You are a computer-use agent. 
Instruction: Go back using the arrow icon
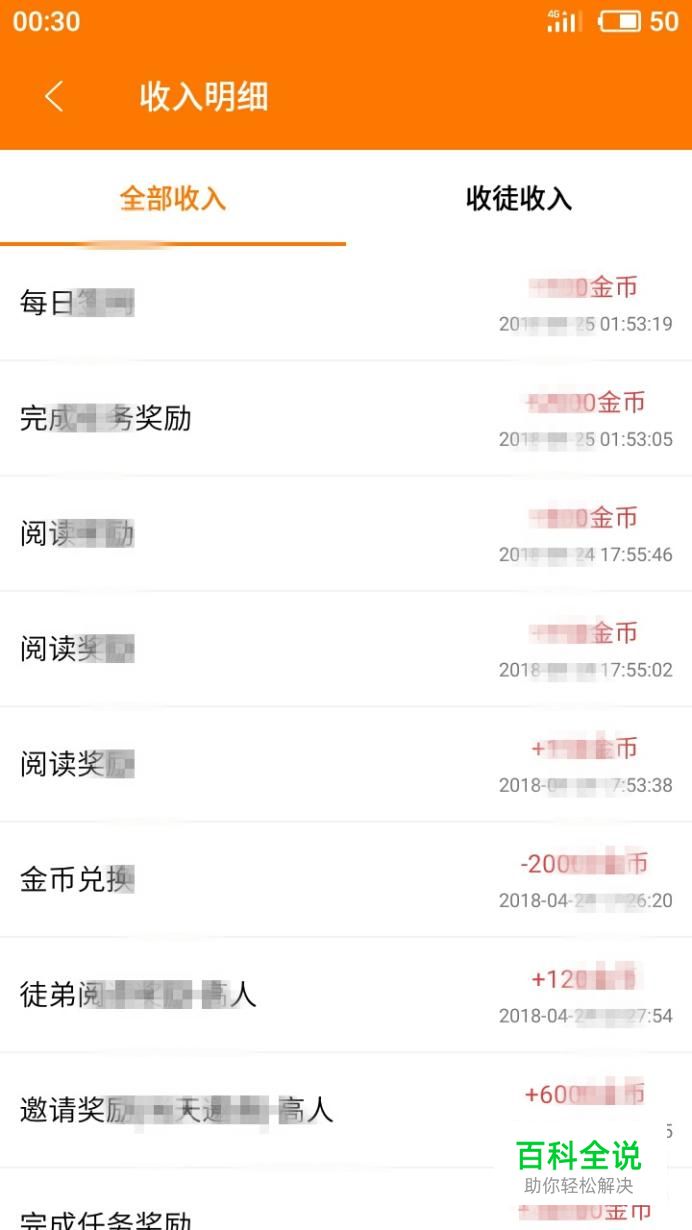pos(54,97)
